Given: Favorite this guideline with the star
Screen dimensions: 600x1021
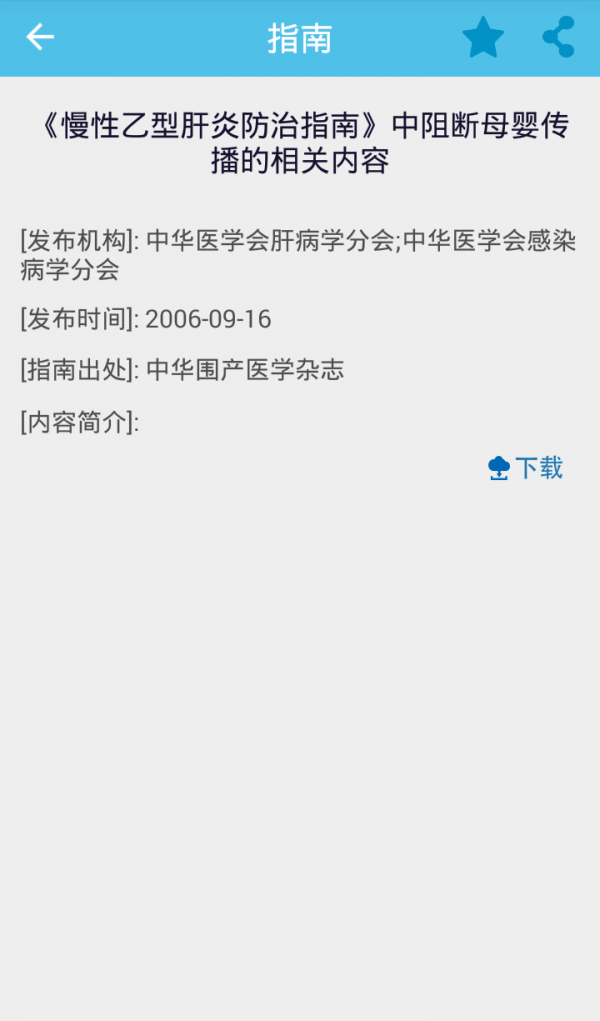Looking at the screenshot, I should click(483, 38).
